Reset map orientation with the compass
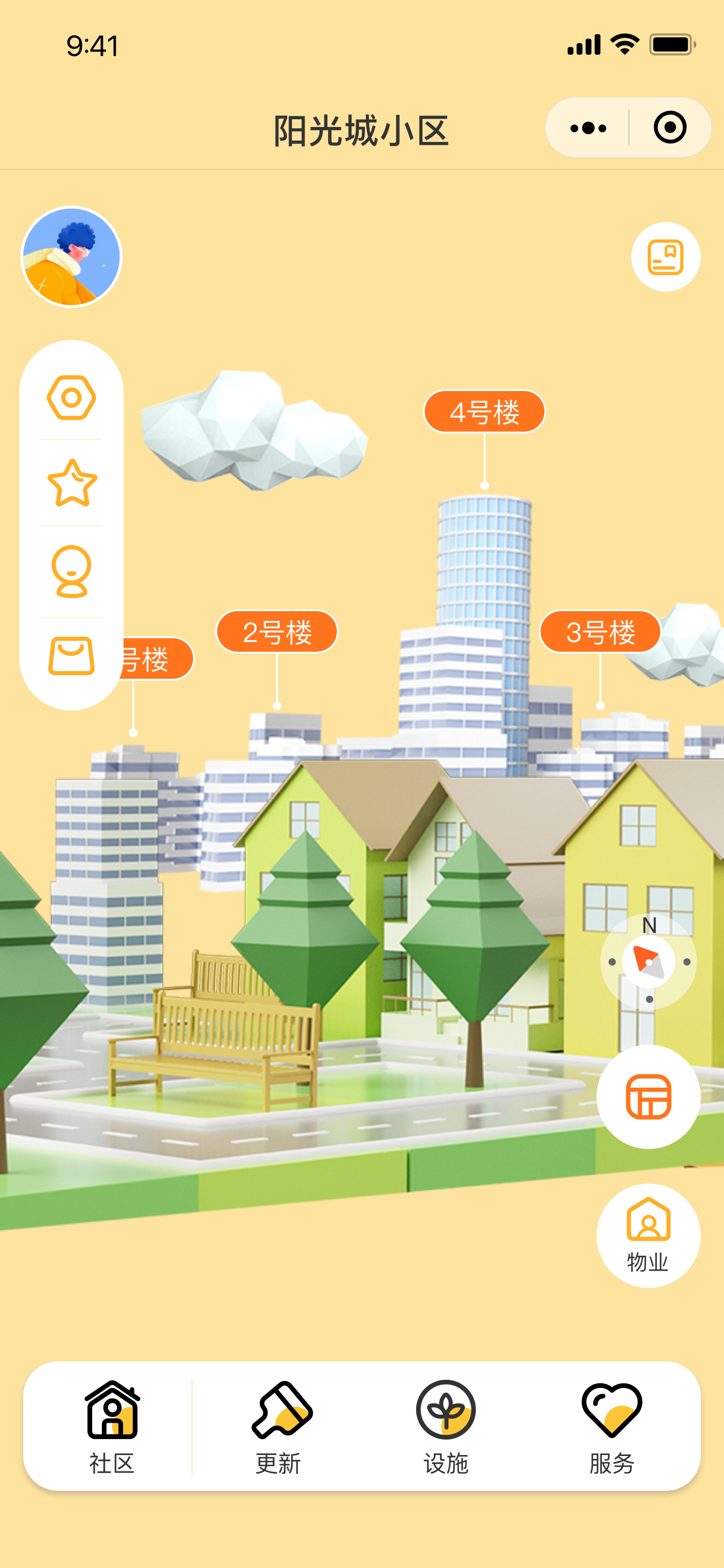 [649, 962]
